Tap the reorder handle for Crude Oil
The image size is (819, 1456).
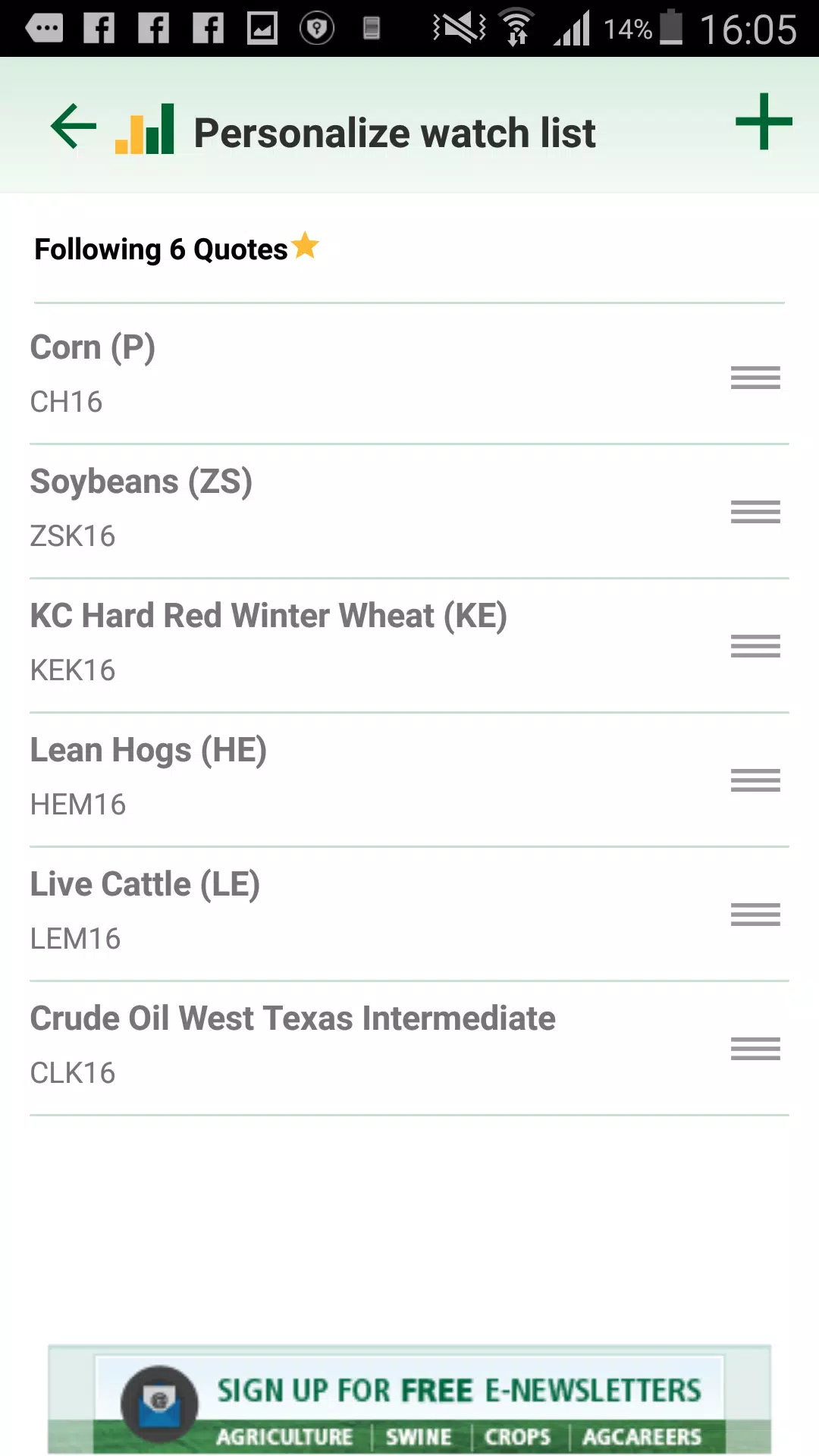click(755, 1048)
